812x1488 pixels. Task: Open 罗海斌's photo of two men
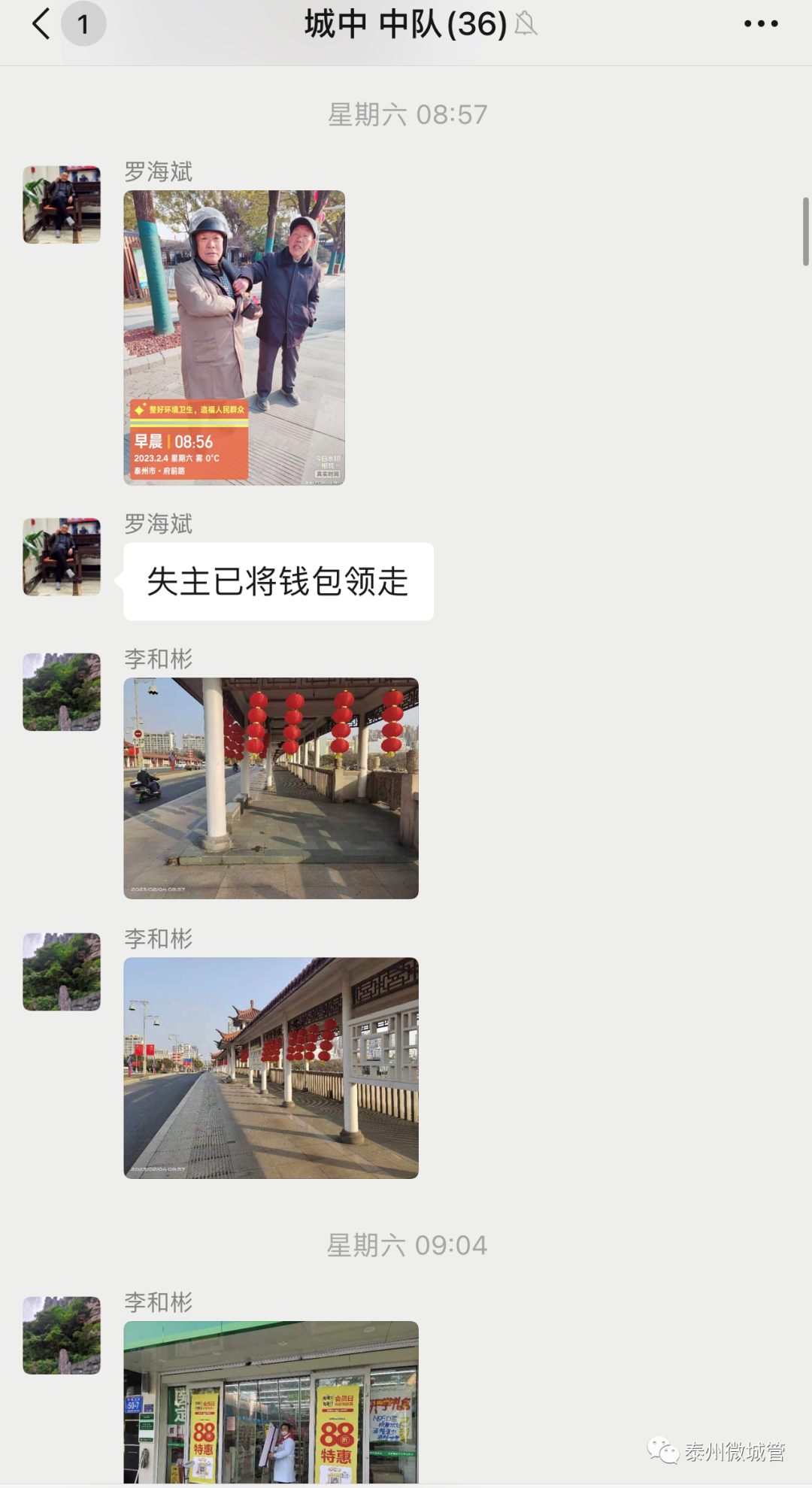pyautogui.click(x=234, y=337)
